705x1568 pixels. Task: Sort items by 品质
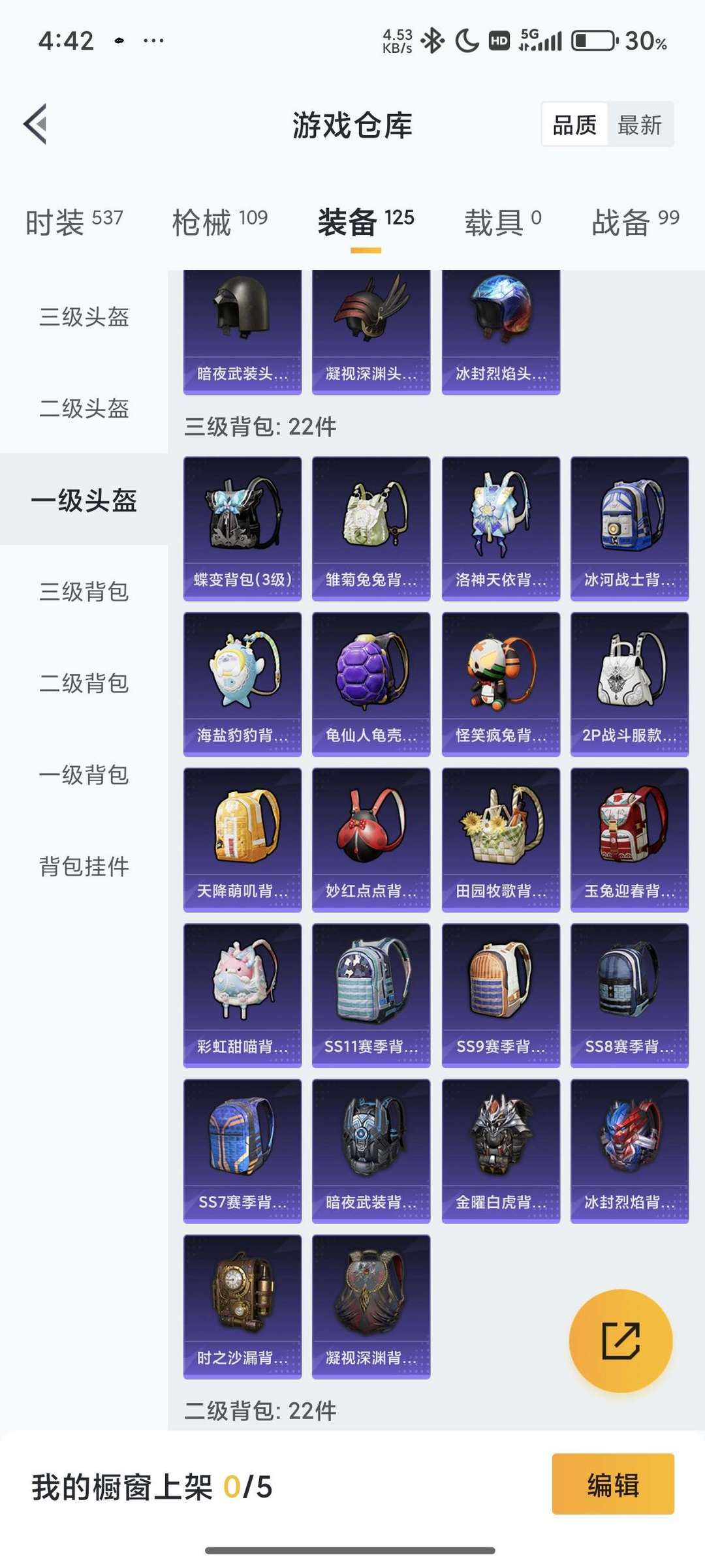pos(574,125)
